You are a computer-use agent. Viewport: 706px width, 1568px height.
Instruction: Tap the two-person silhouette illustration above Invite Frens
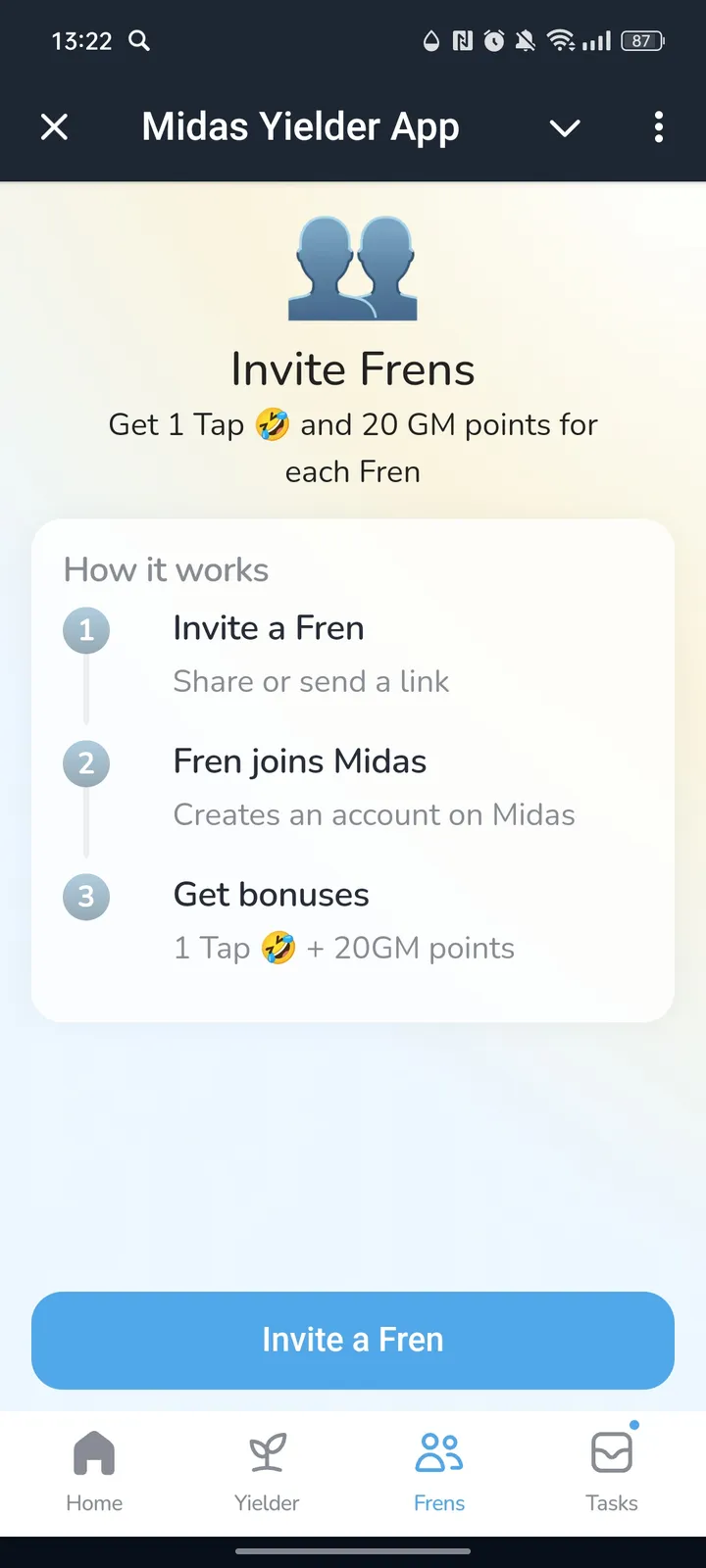pyautogui.click(x=352, y=269)
